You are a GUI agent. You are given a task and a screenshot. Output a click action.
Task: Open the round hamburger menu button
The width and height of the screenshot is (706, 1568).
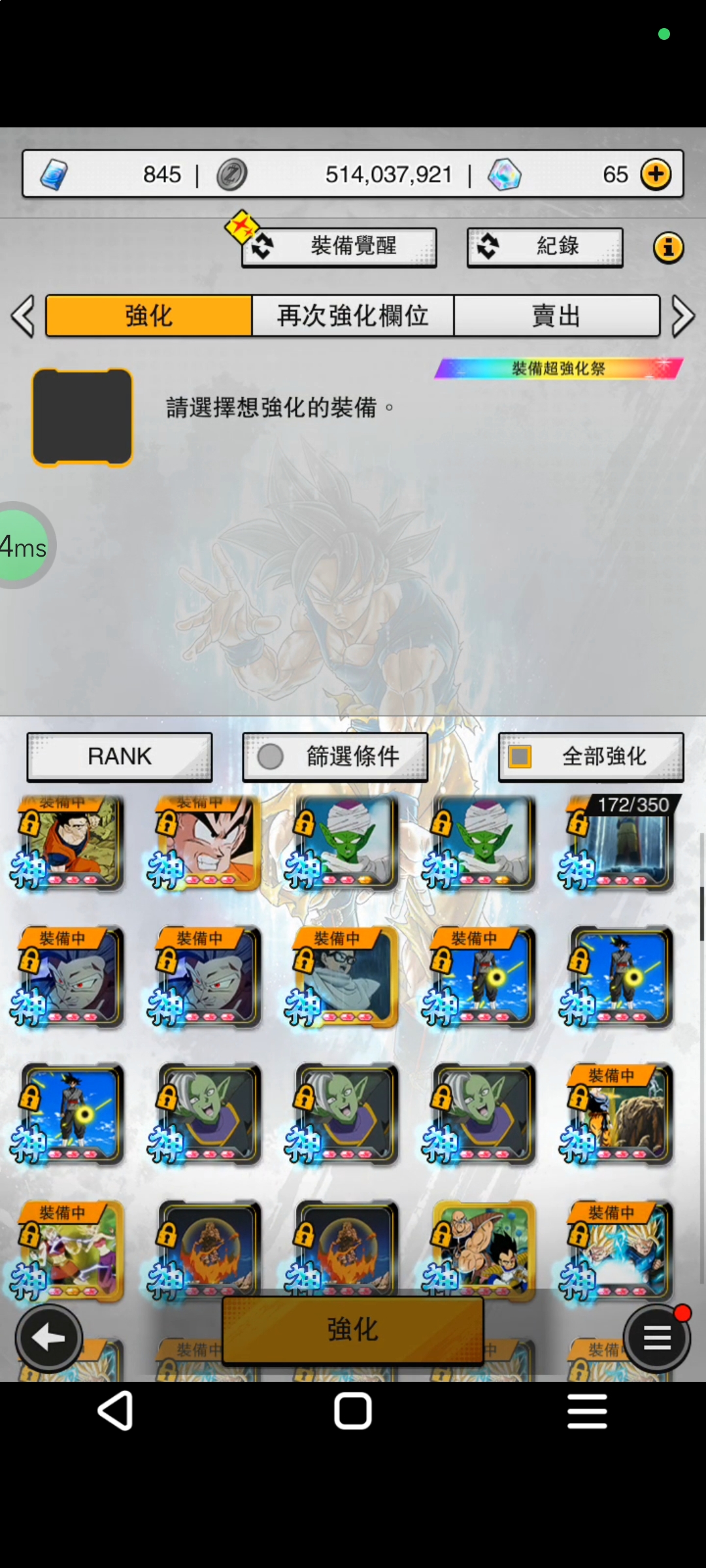click(657, 1339)
